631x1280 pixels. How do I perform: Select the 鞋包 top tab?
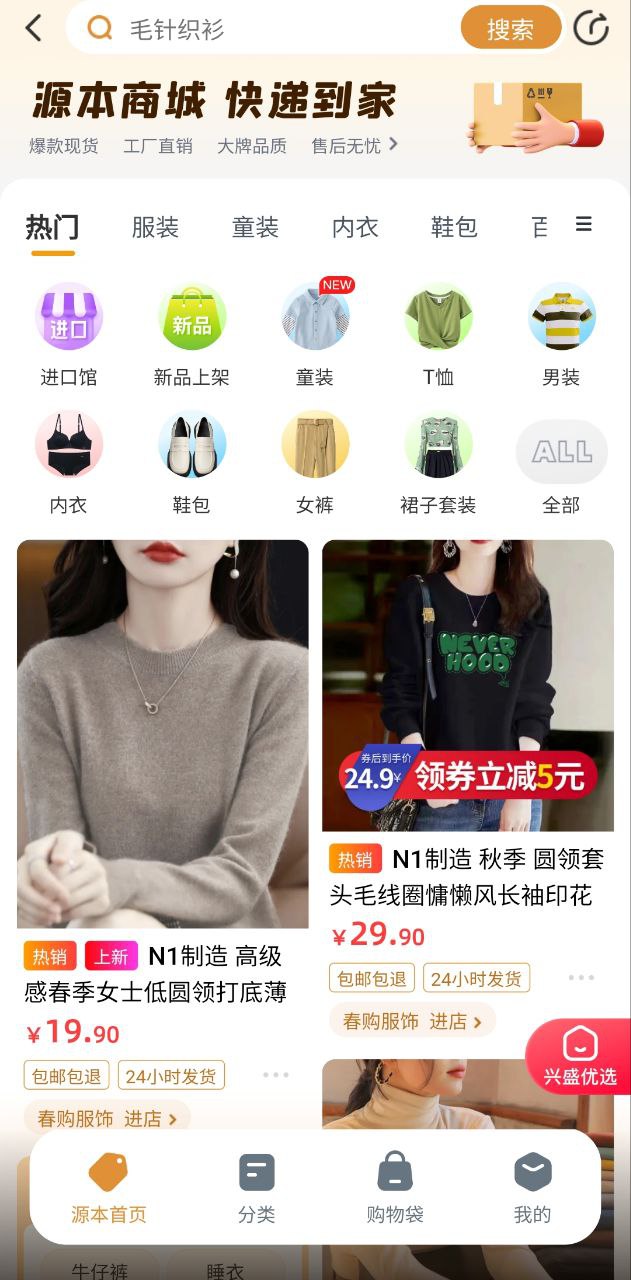pyautogui.click(x=454, y=227)
